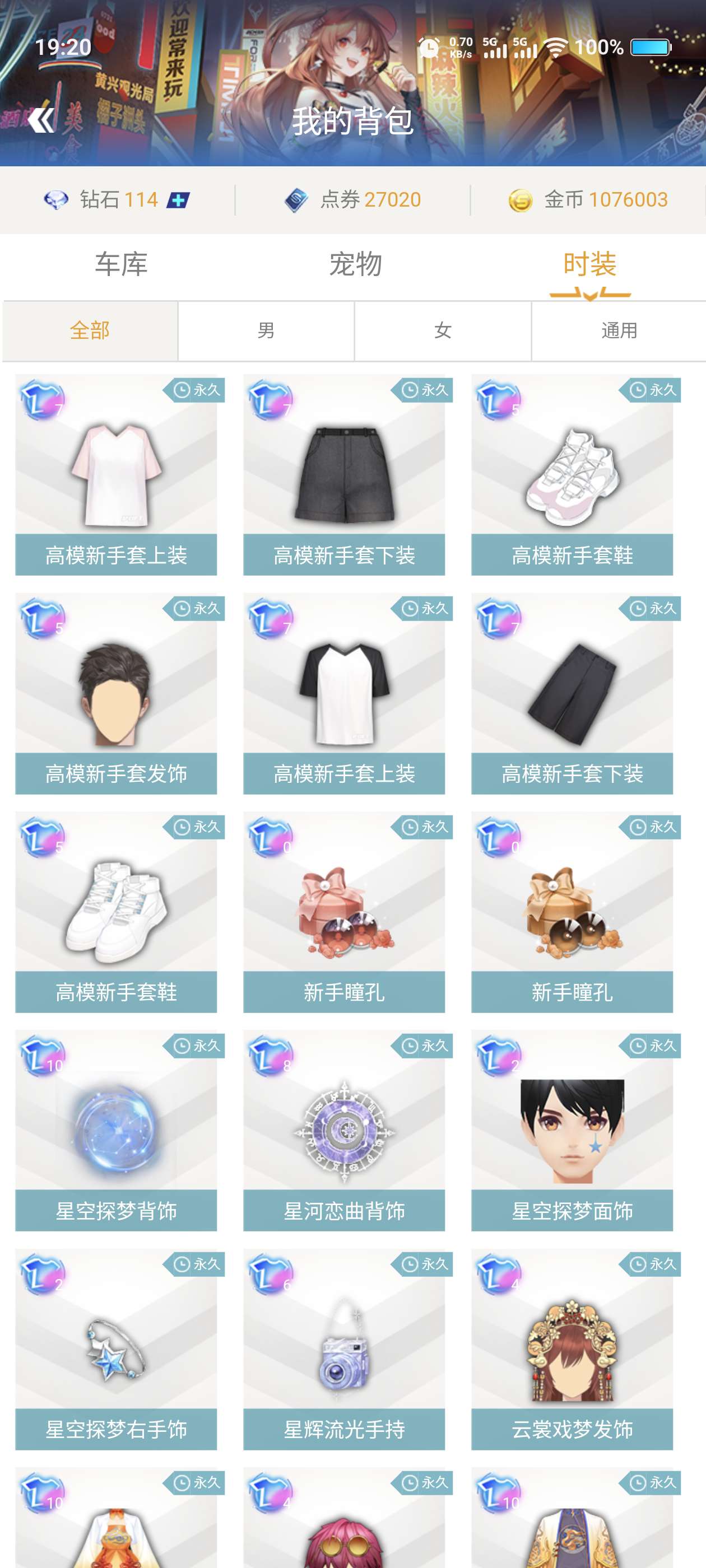Image resolution: width=706 pixels, height=1568 pixels.
Task: Switch to the 车库 tab
Action: (120, 264)
